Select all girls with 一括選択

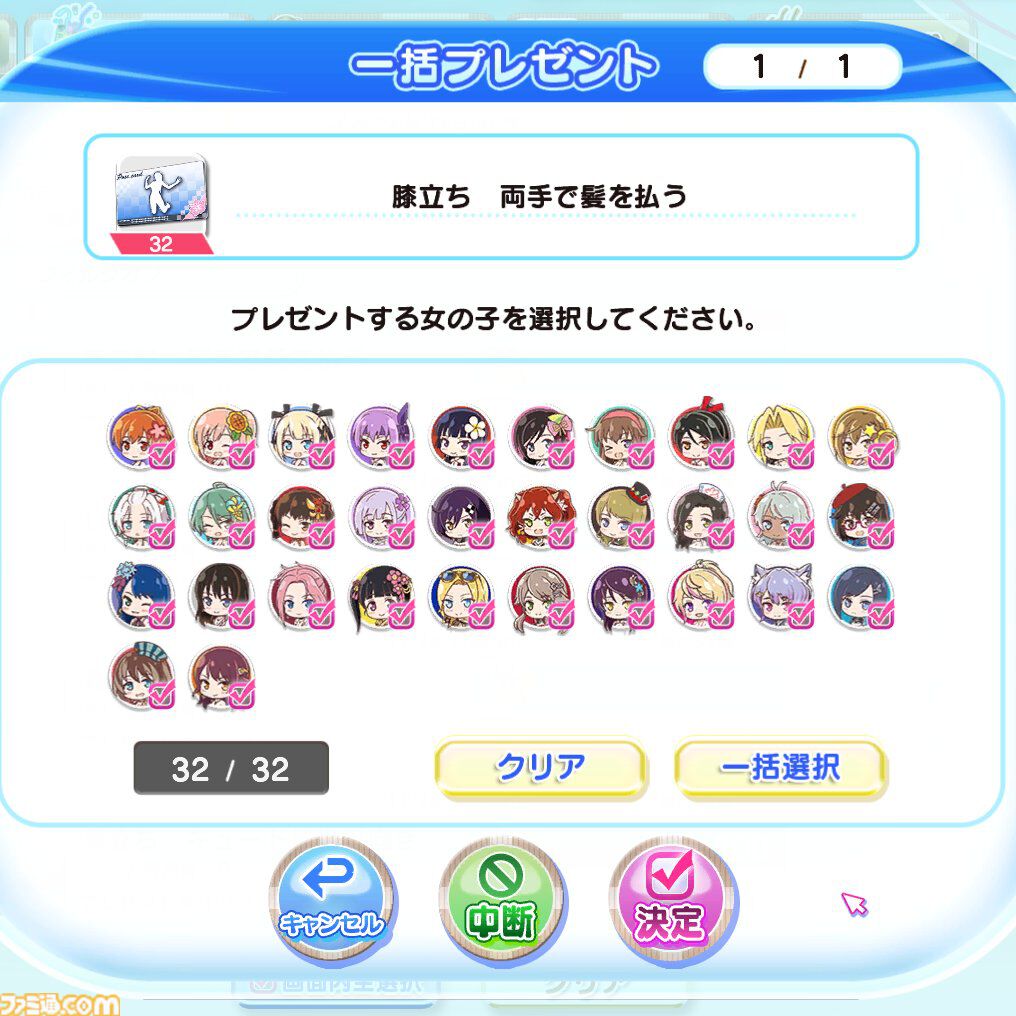780,768
